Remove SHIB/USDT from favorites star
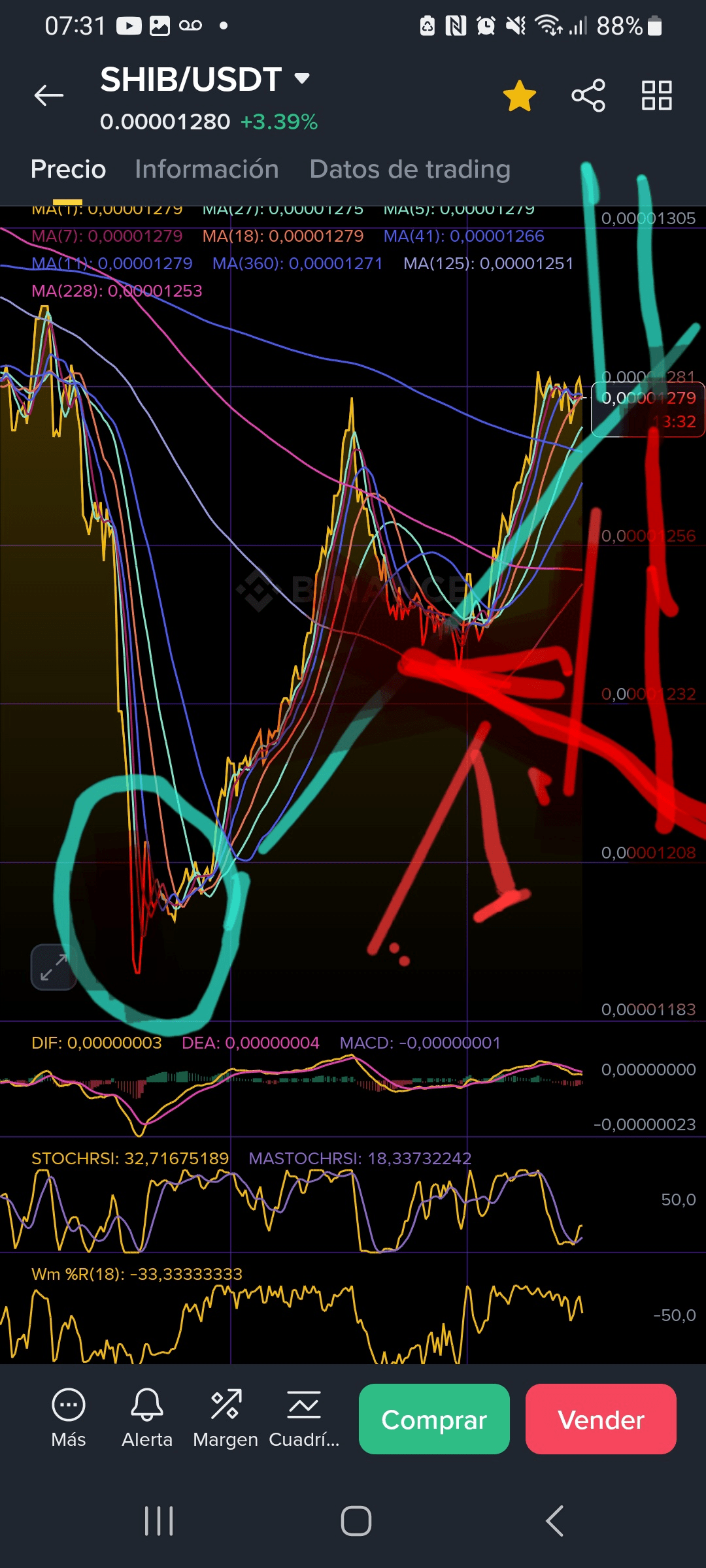The height and width of the screenshot is (1568, 706). click(520, 96)
